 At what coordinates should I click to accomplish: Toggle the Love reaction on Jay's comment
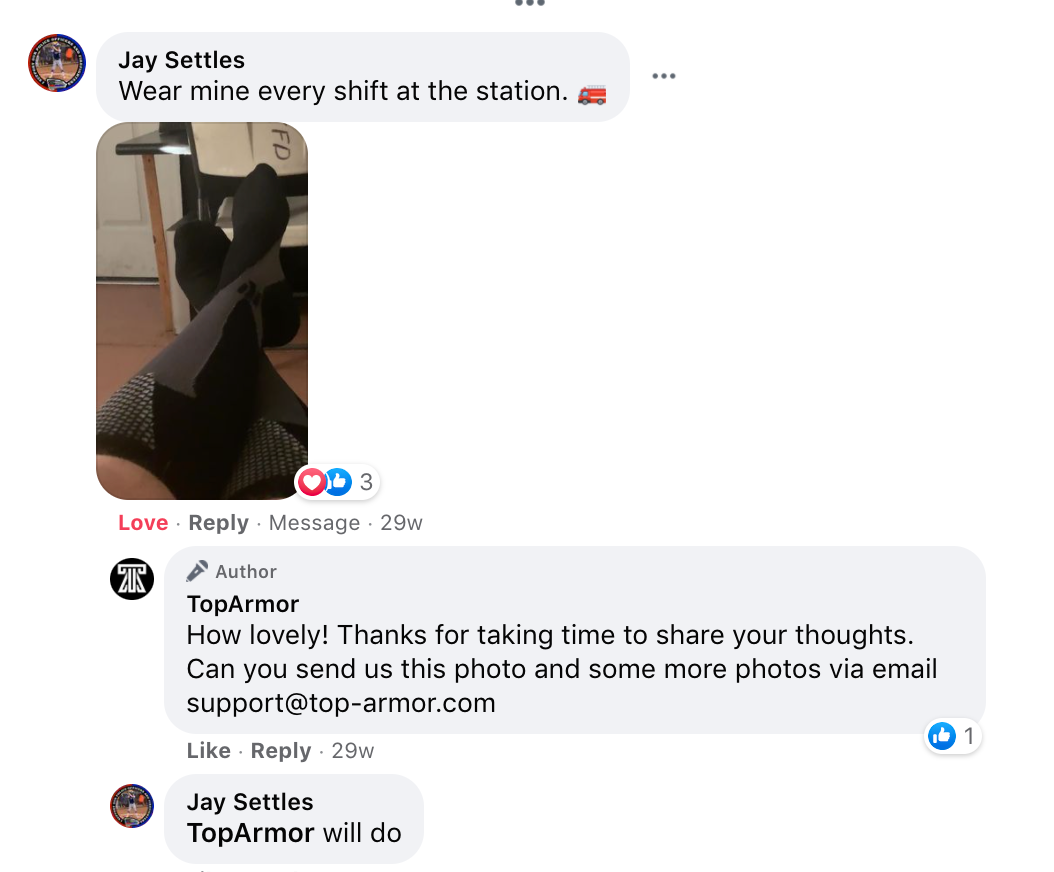[143, 522]
